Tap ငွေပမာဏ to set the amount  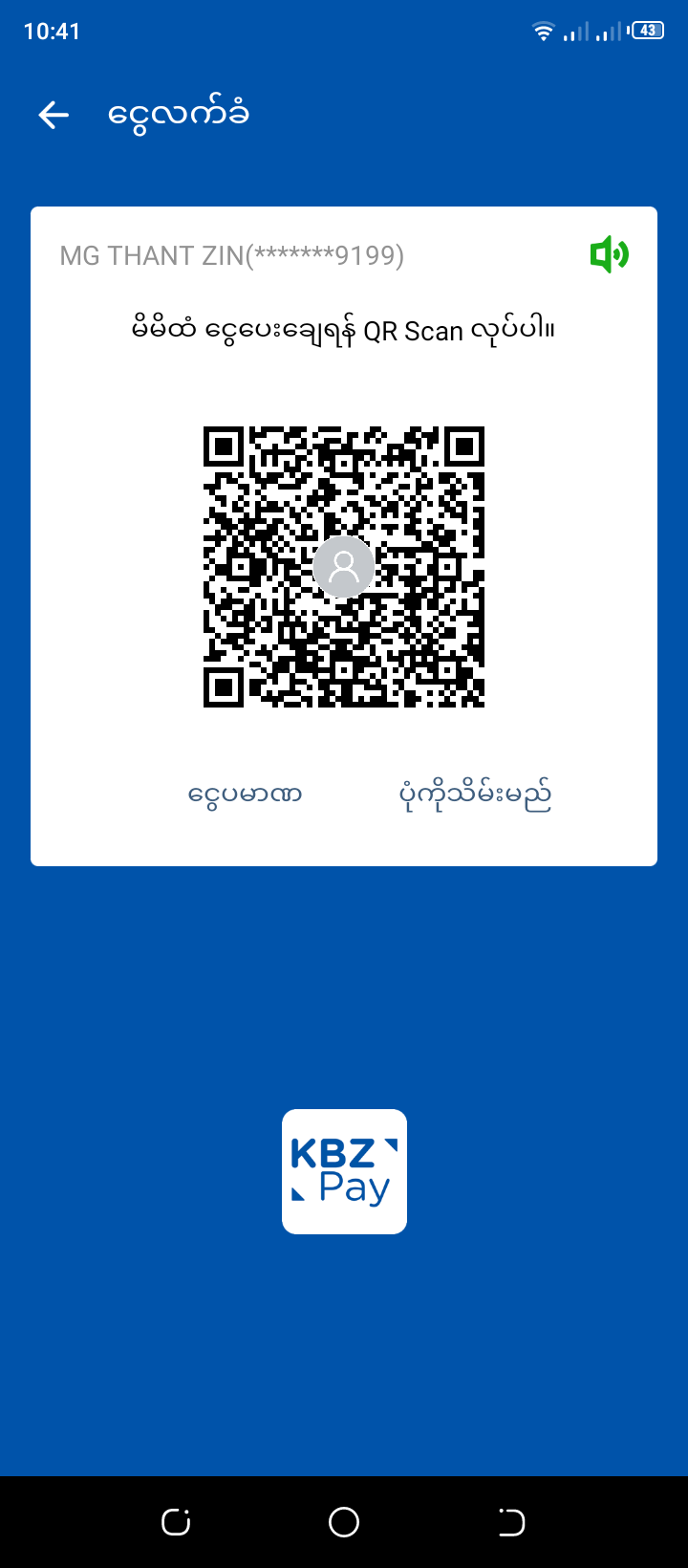(246, 795)
